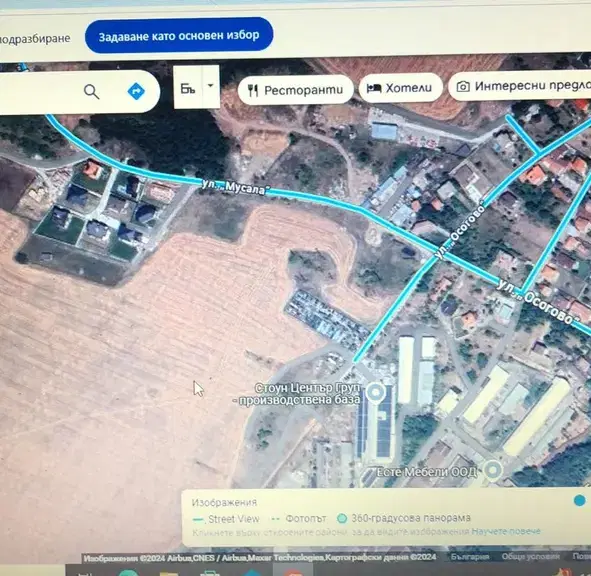591x576 pixels.
Task: Click the България link in footer
Action: pyautogui.click(x=470, y=557)
